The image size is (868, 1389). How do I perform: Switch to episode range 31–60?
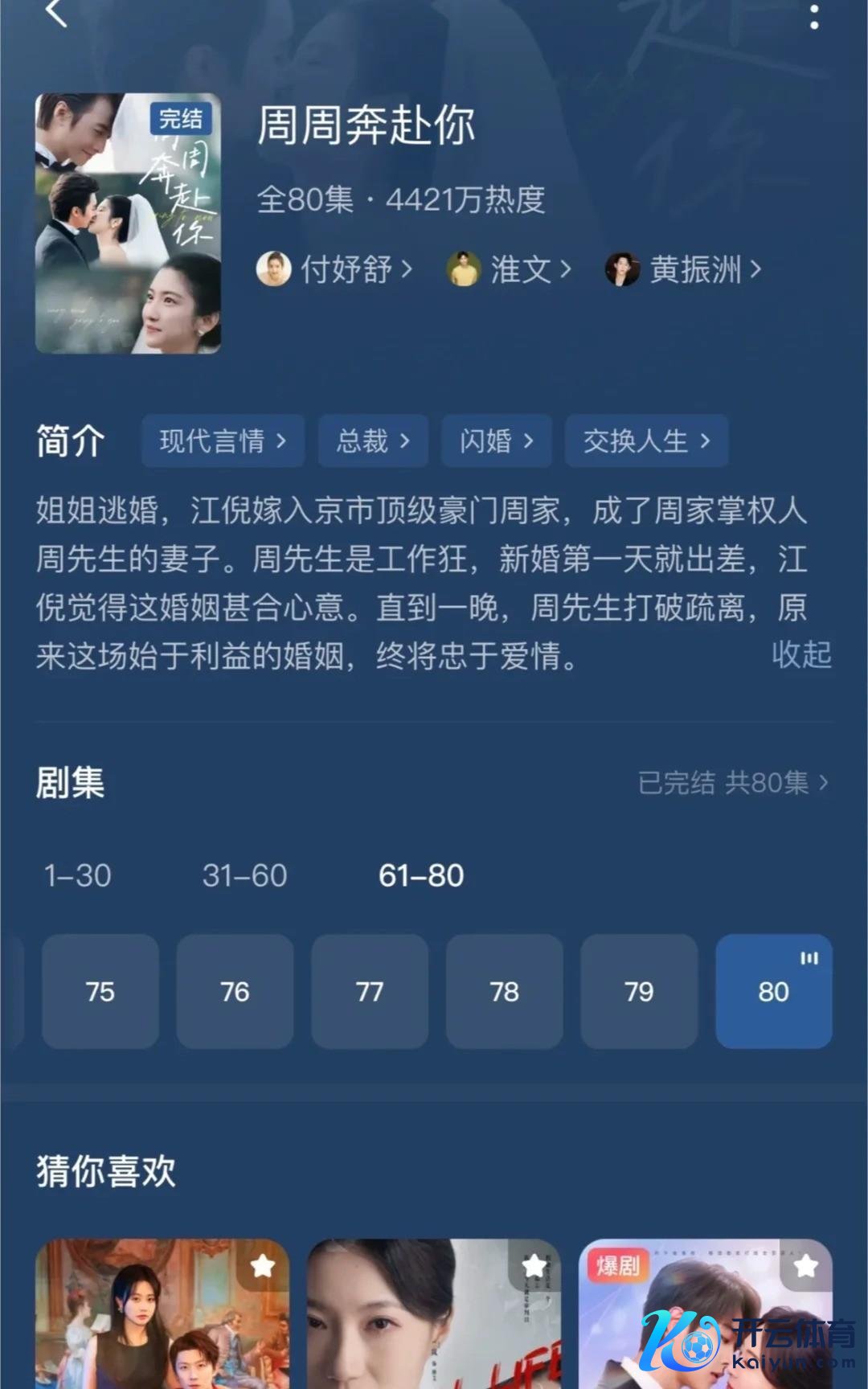(x=244, y=875)
